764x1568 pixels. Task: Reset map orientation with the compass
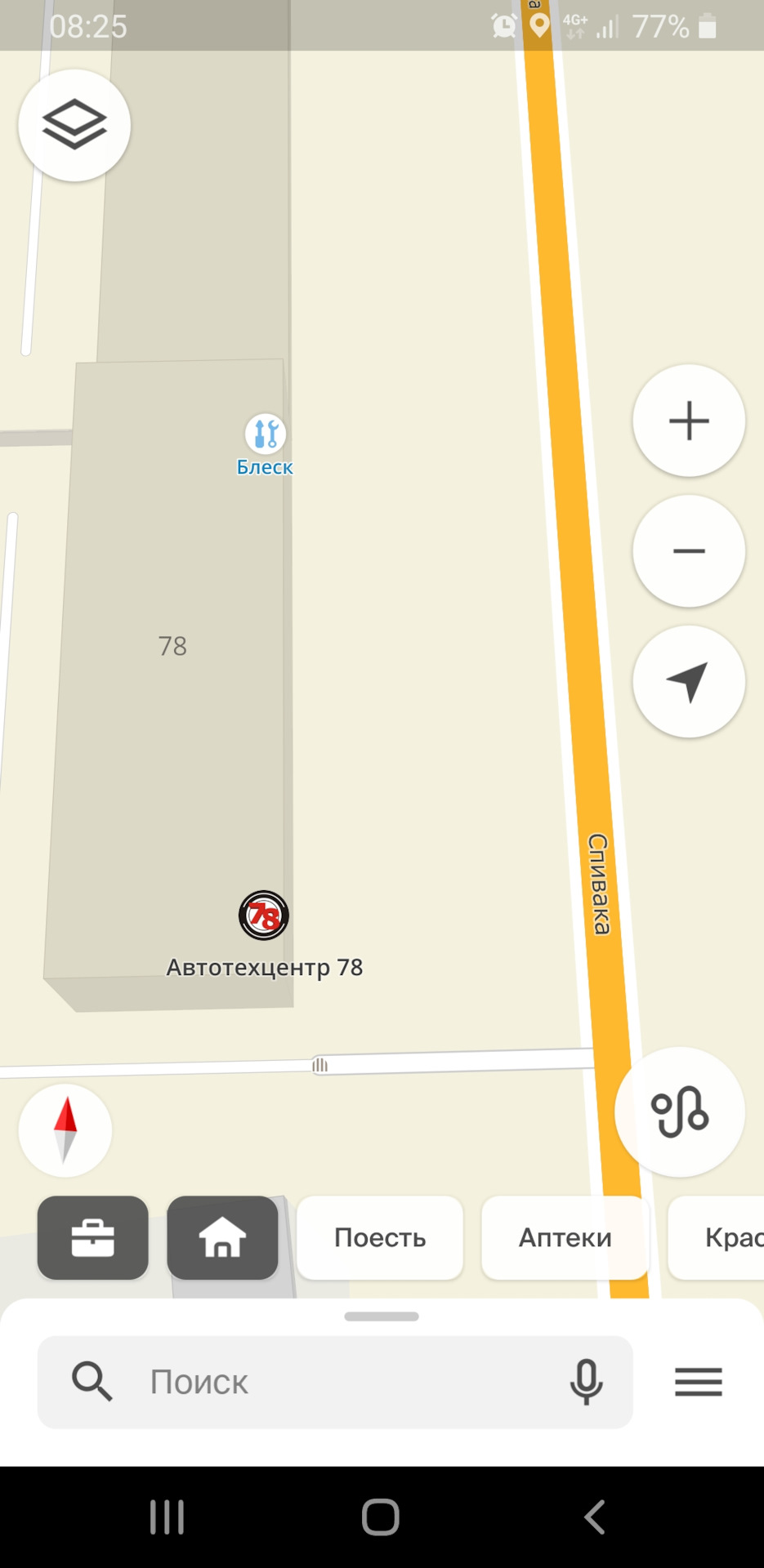(x=65, y=1130)
